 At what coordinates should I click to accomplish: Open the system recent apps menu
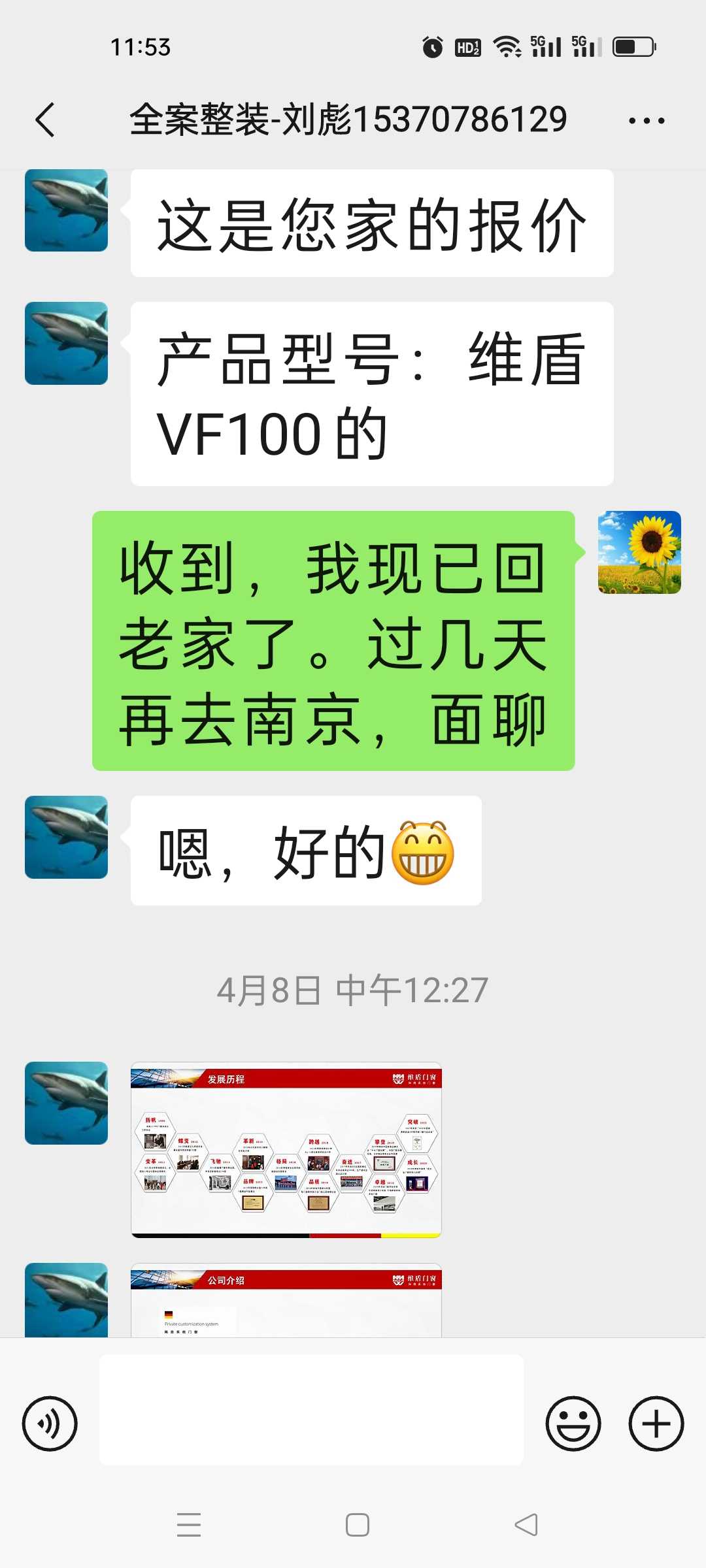[x=189, y=1525]
